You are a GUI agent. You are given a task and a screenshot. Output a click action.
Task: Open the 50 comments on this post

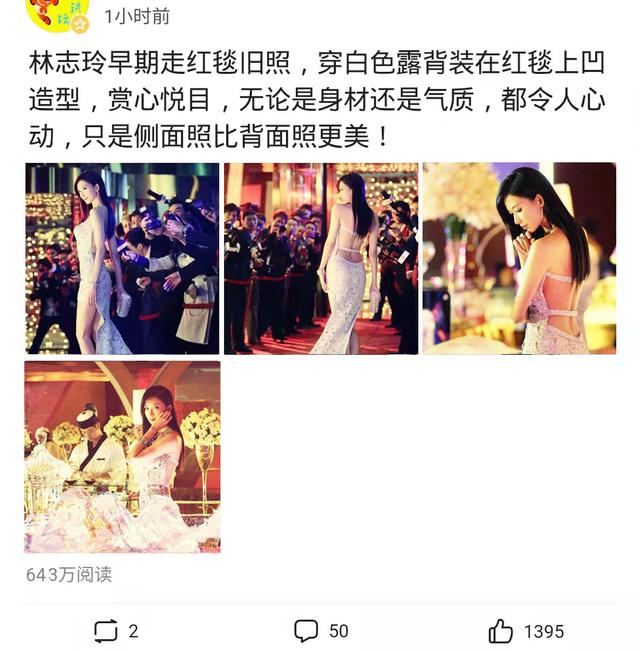click(x=321, y=630)
